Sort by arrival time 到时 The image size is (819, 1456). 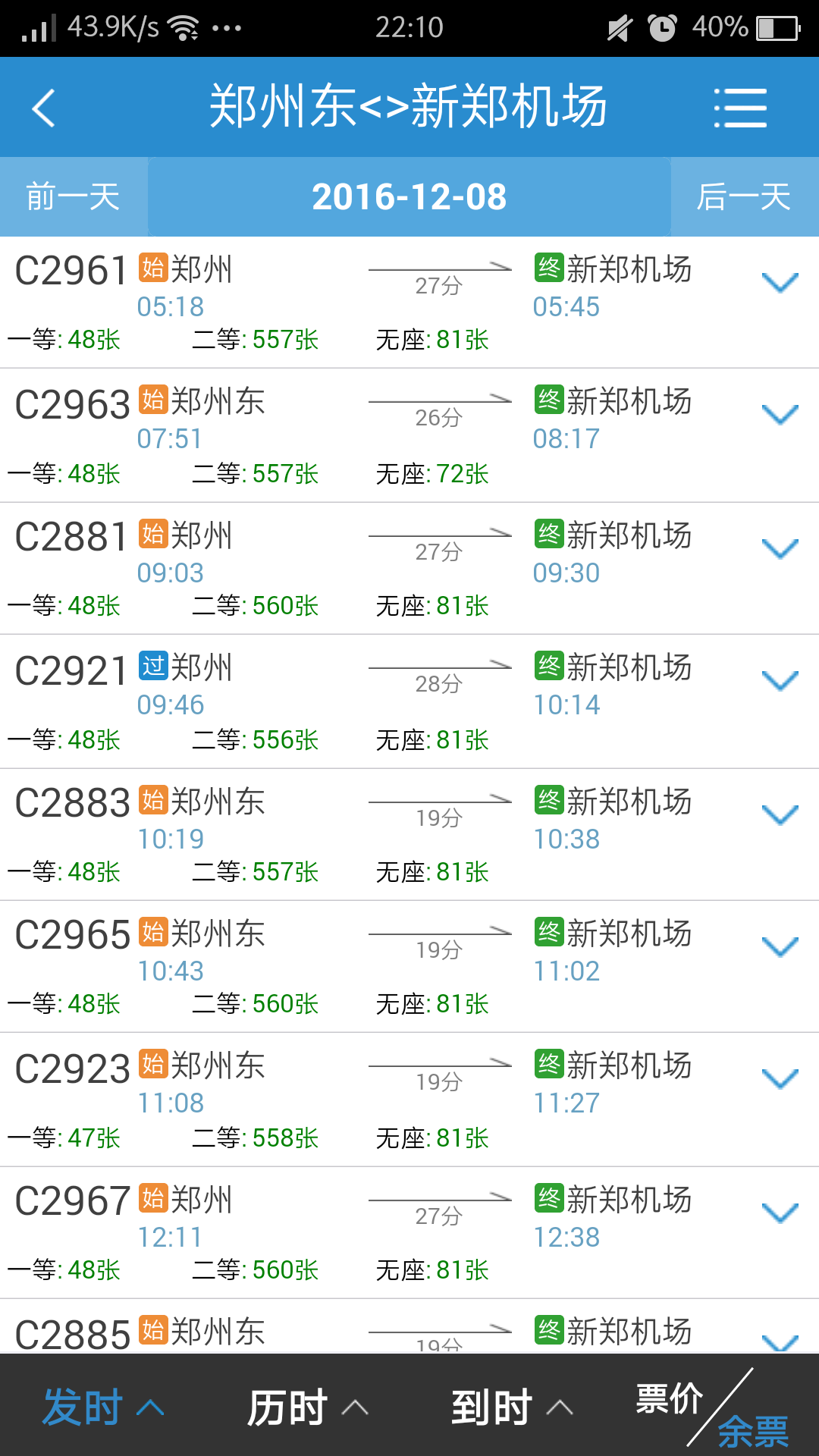click(512, 1407)
